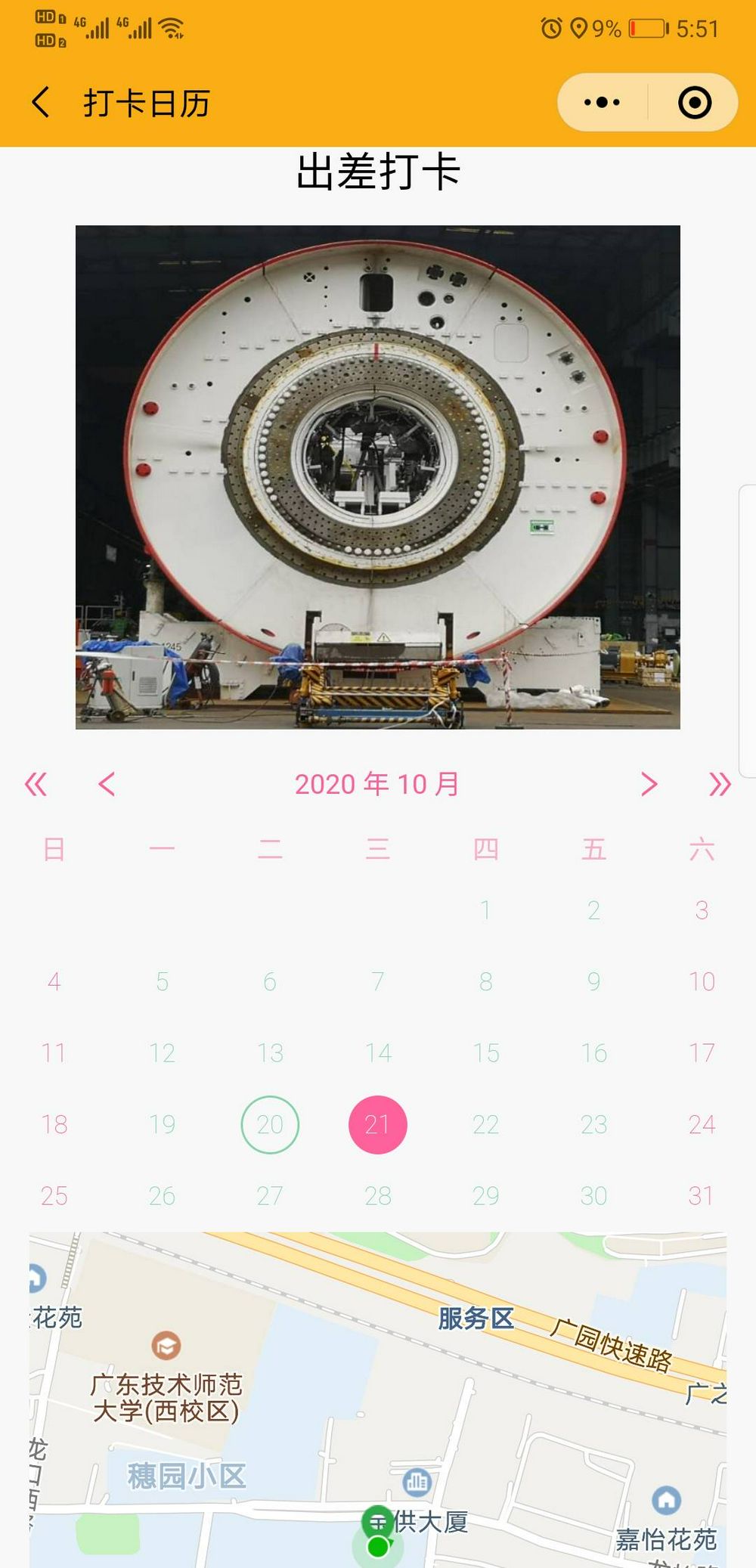Close the mini program with target icon
The width and height of the screenshot is (756, 1568).
694,102
